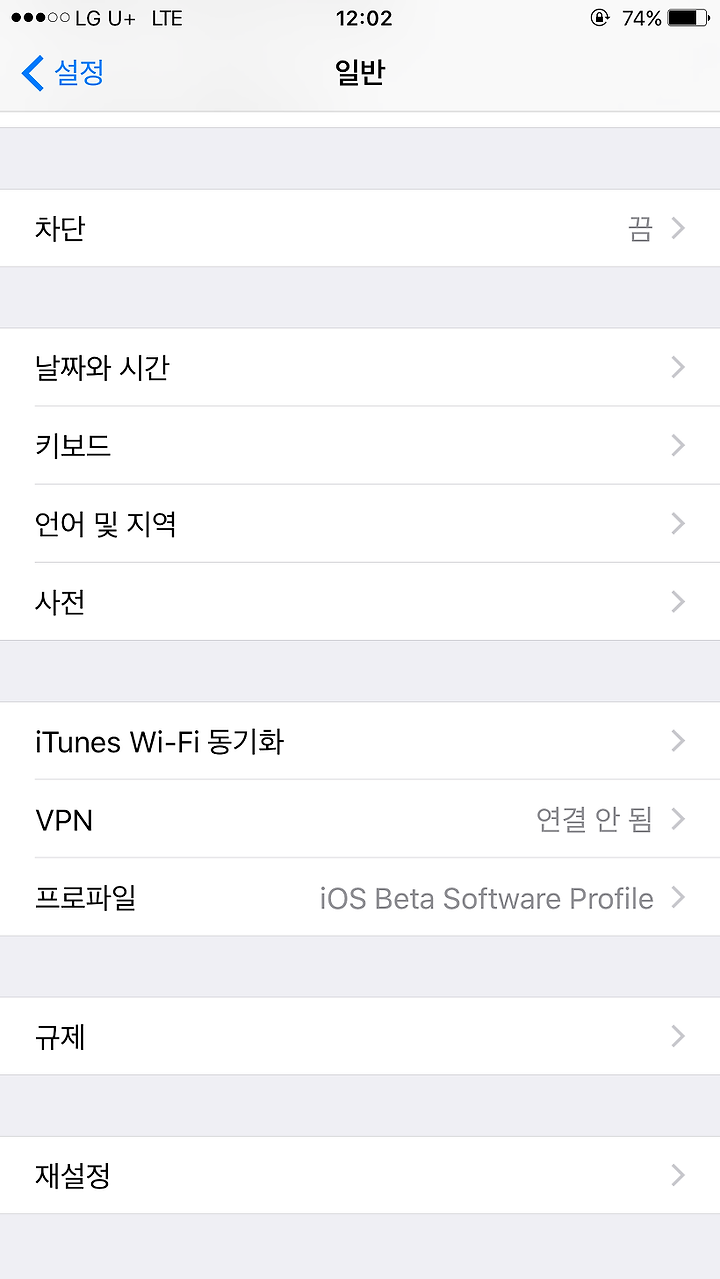
Task: Open the VPN settings row
Action: click(x=360, y=819)
